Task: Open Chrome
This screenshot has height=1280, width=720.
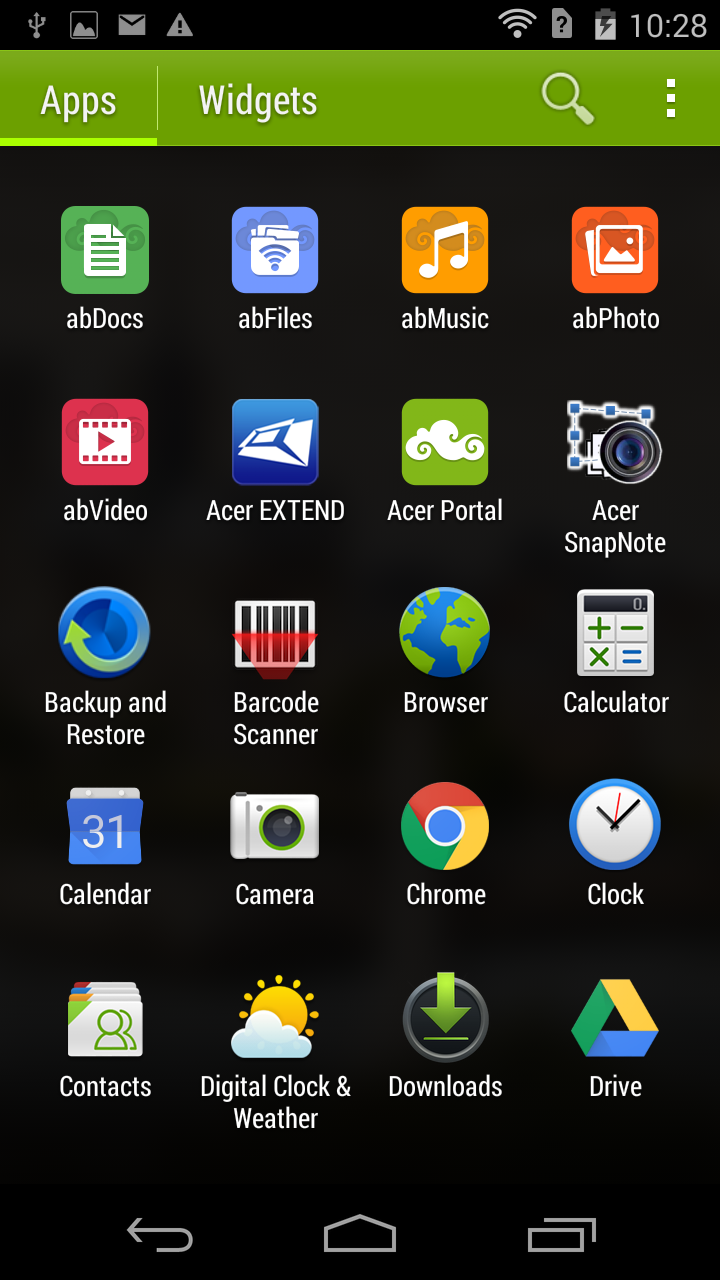Action: pyautogui.click(x=445, y=845)
